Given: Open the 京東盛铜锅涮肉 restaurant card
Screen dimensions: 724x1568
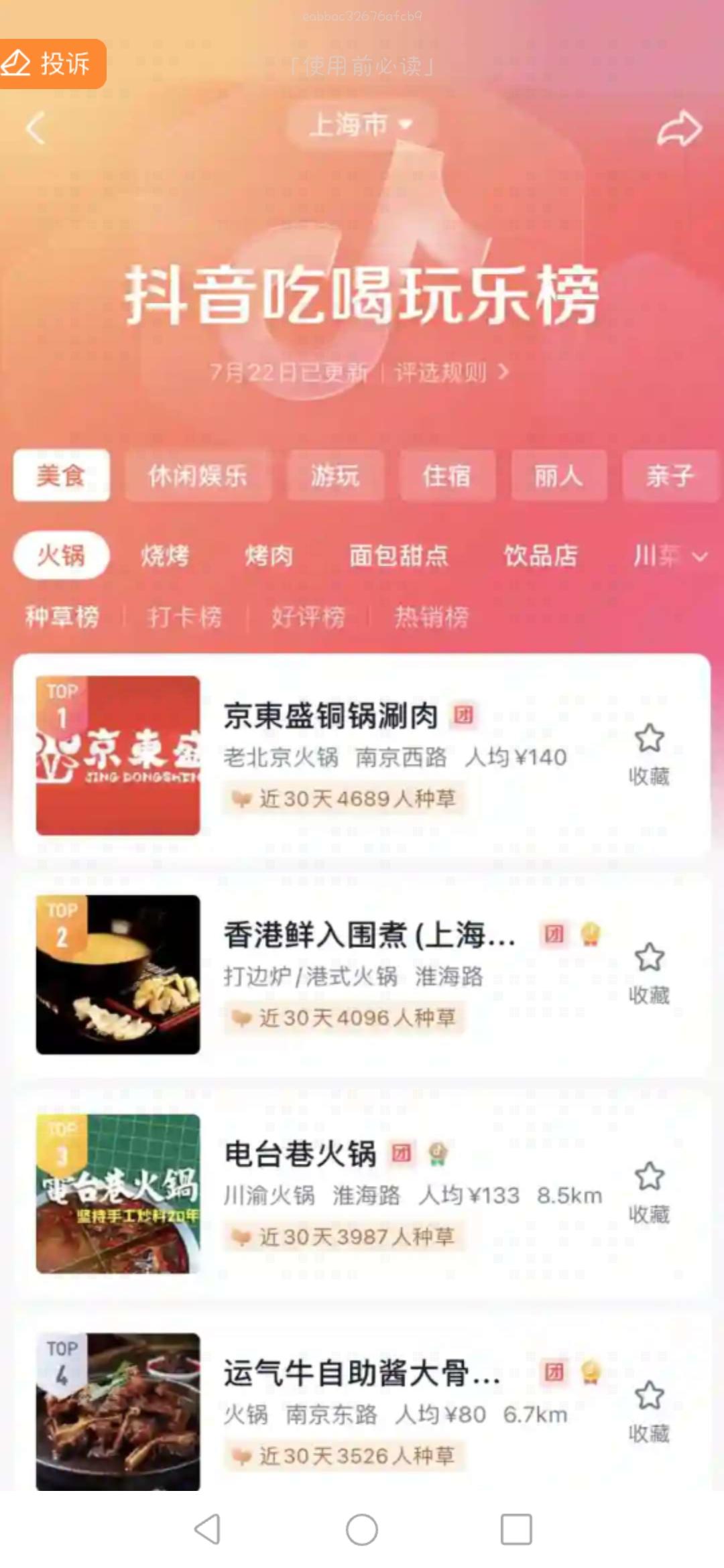Looking at the screenshot, I should pyautogui.click(x=362, y=755).
